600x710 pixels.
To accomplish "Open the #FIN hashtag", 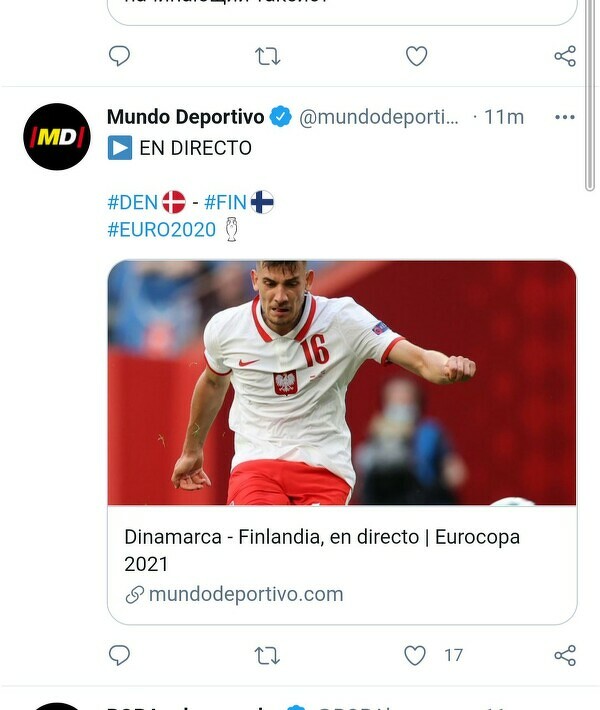I will coord(226,203).
